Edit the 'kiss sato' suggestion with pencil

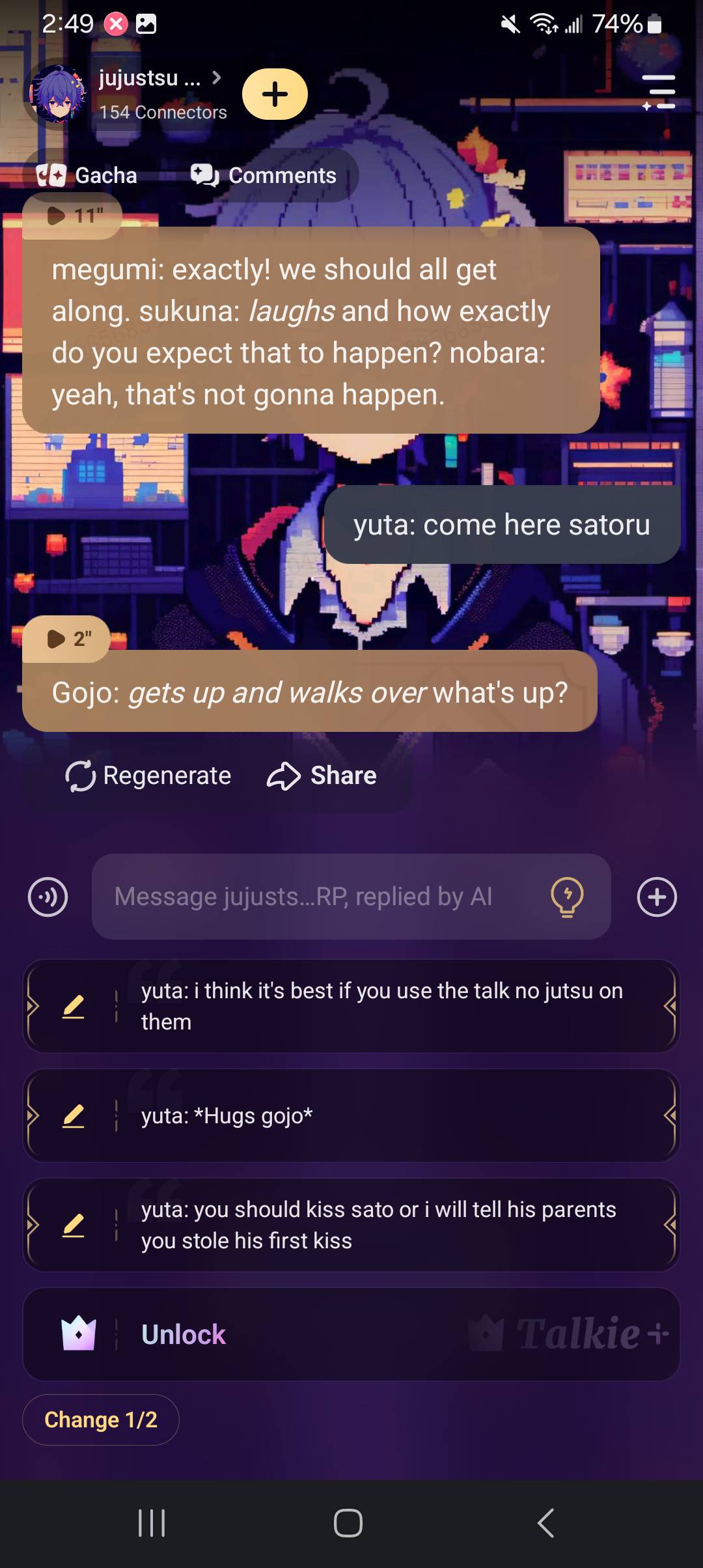74,1225
